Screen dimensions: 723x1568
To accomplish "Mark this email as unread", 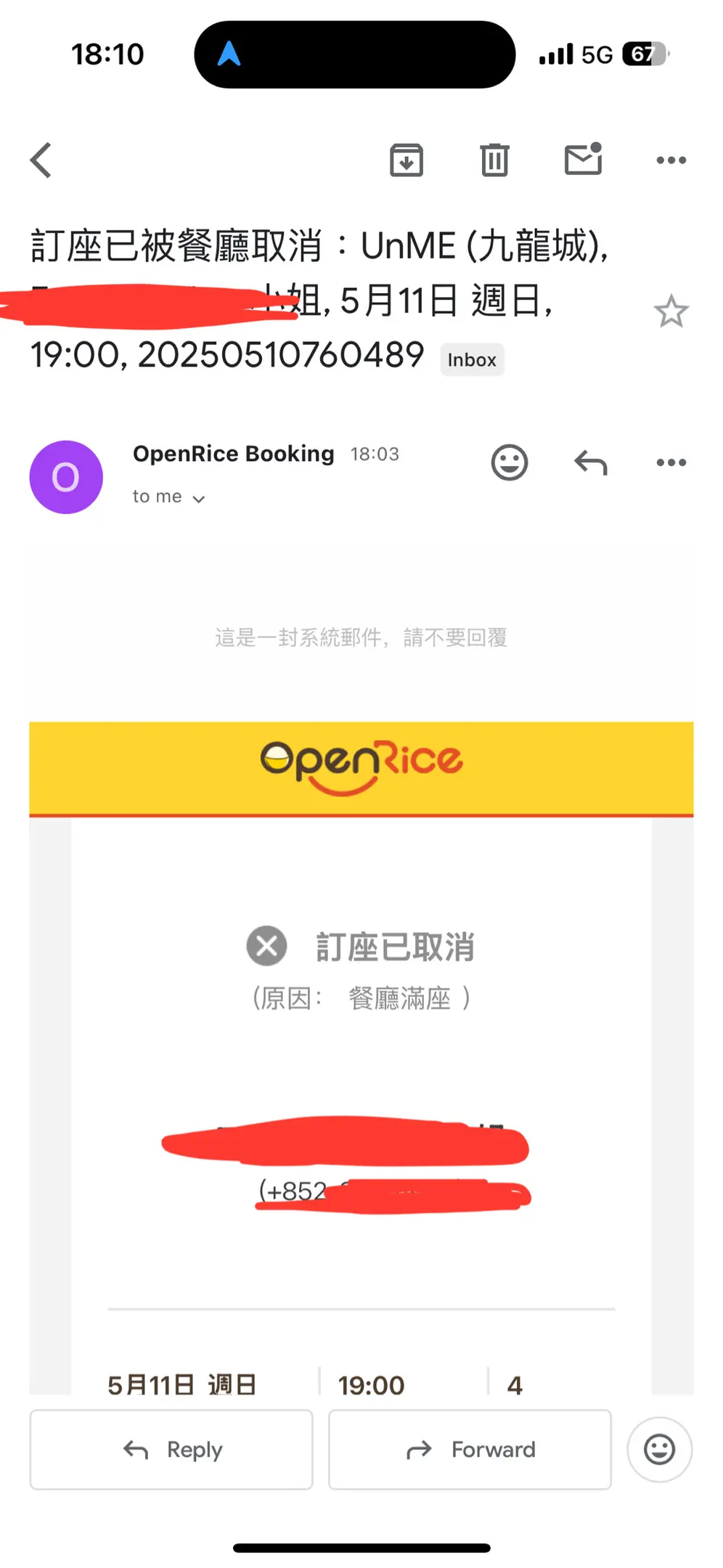I will [x=584, y=159].
